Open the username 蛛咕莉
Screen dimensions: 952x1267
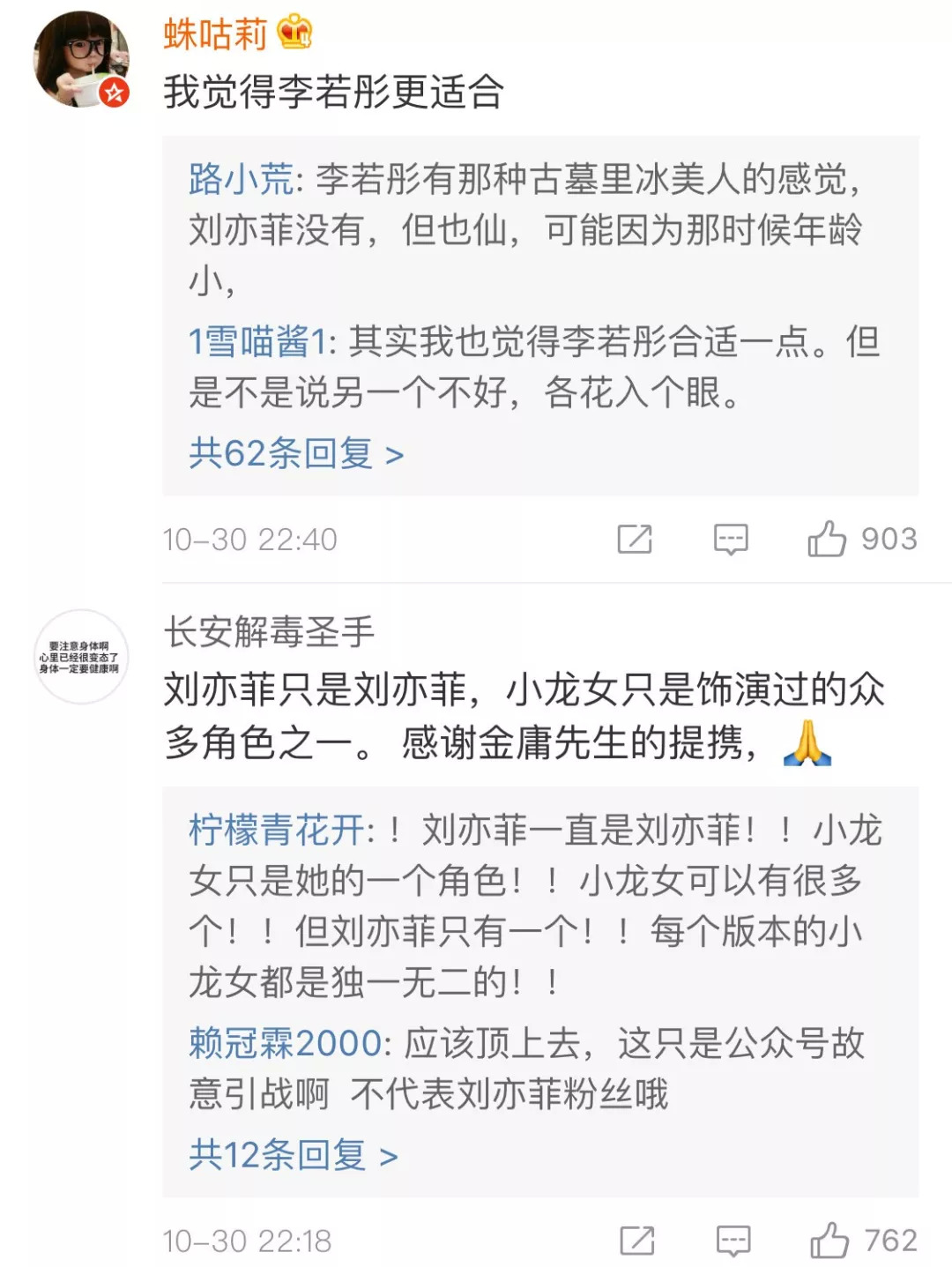pyautogui.click(x=215, y=34)
